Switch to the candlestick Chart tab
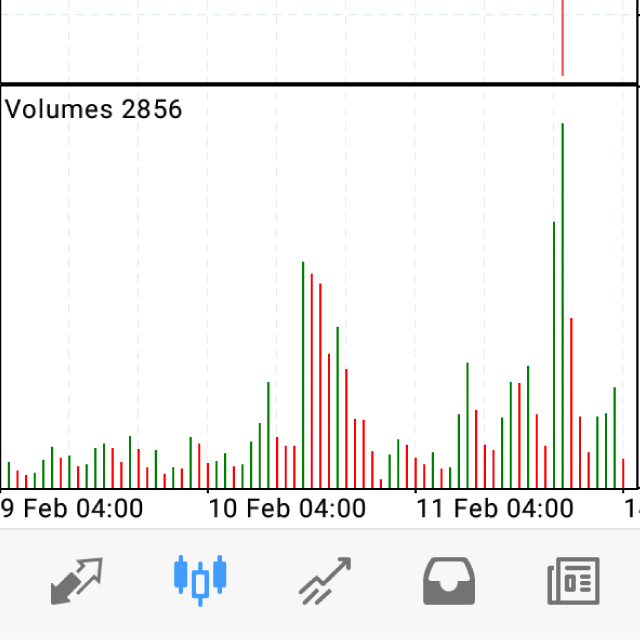Viewport: 640px width, 640px height. coord(200,580)
